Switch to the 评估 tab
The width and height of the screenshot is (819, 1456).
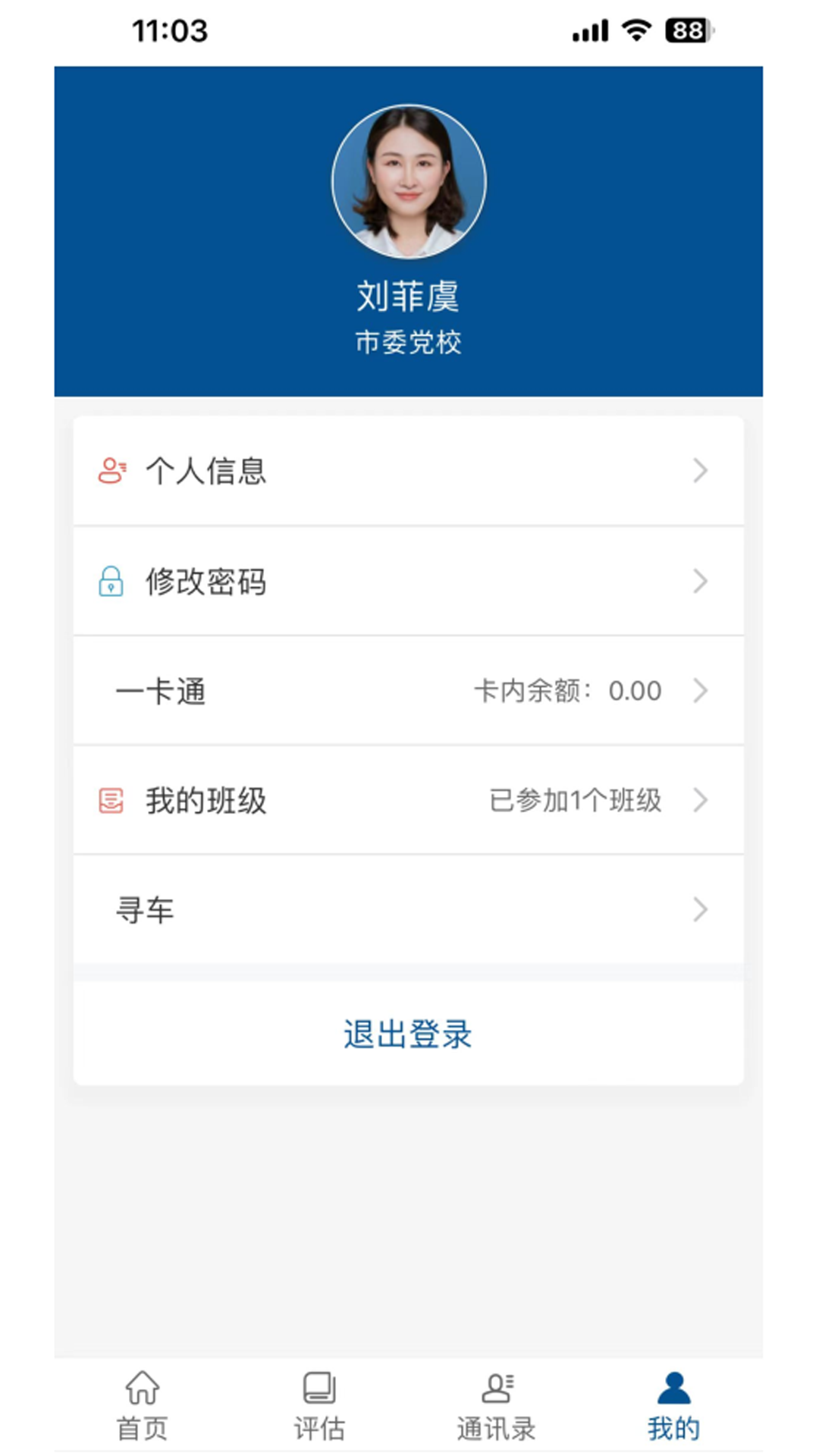click(x=319, y=1405)
